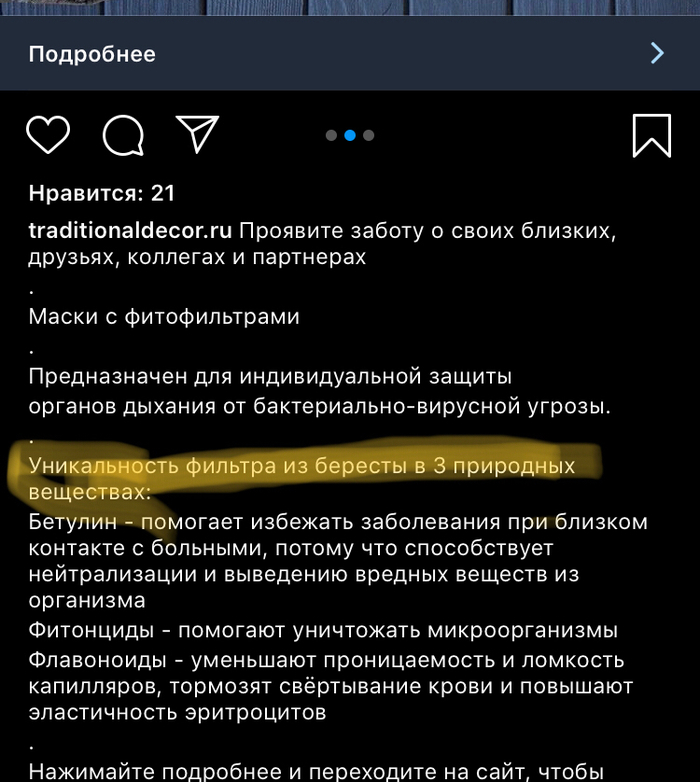Save the post with bookmark icon

point(651,135)
